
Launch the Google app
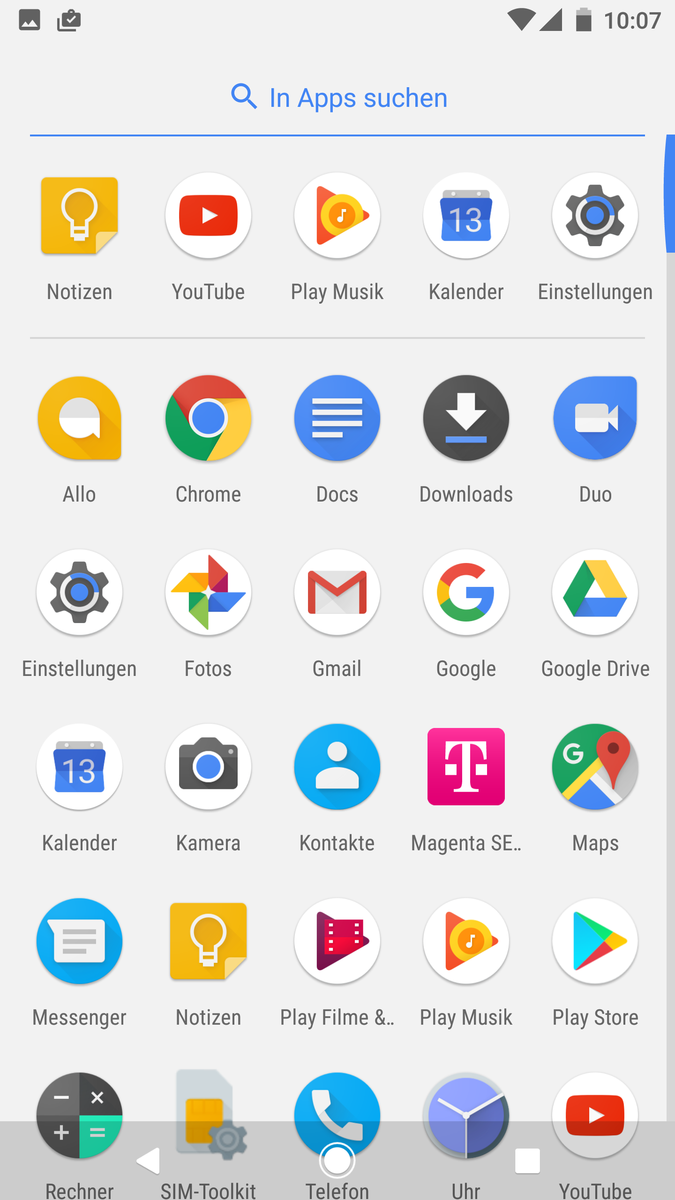(x=466, y=592)
